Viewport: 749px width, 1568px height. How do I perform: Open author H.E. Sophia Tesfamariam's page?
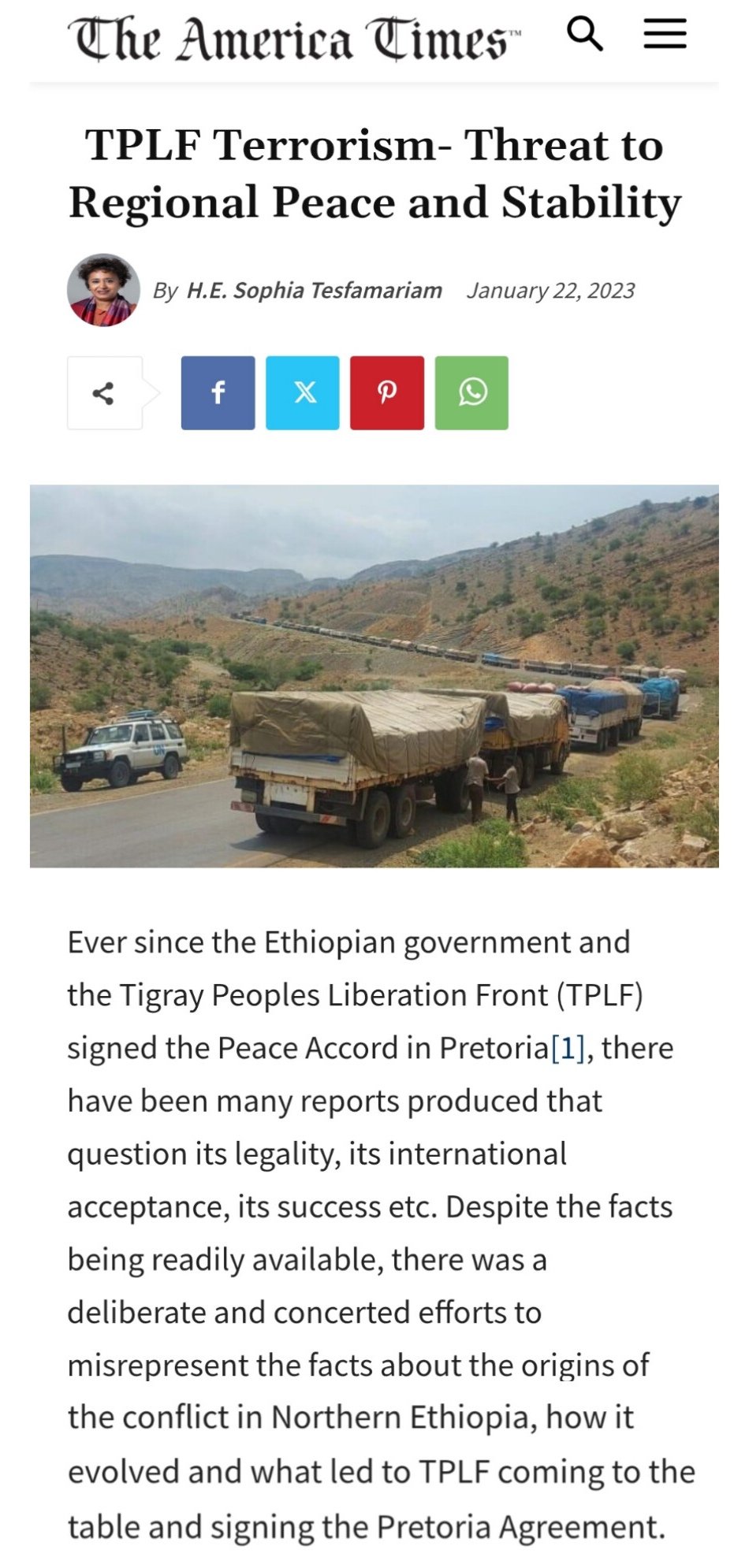coord(314,291)
